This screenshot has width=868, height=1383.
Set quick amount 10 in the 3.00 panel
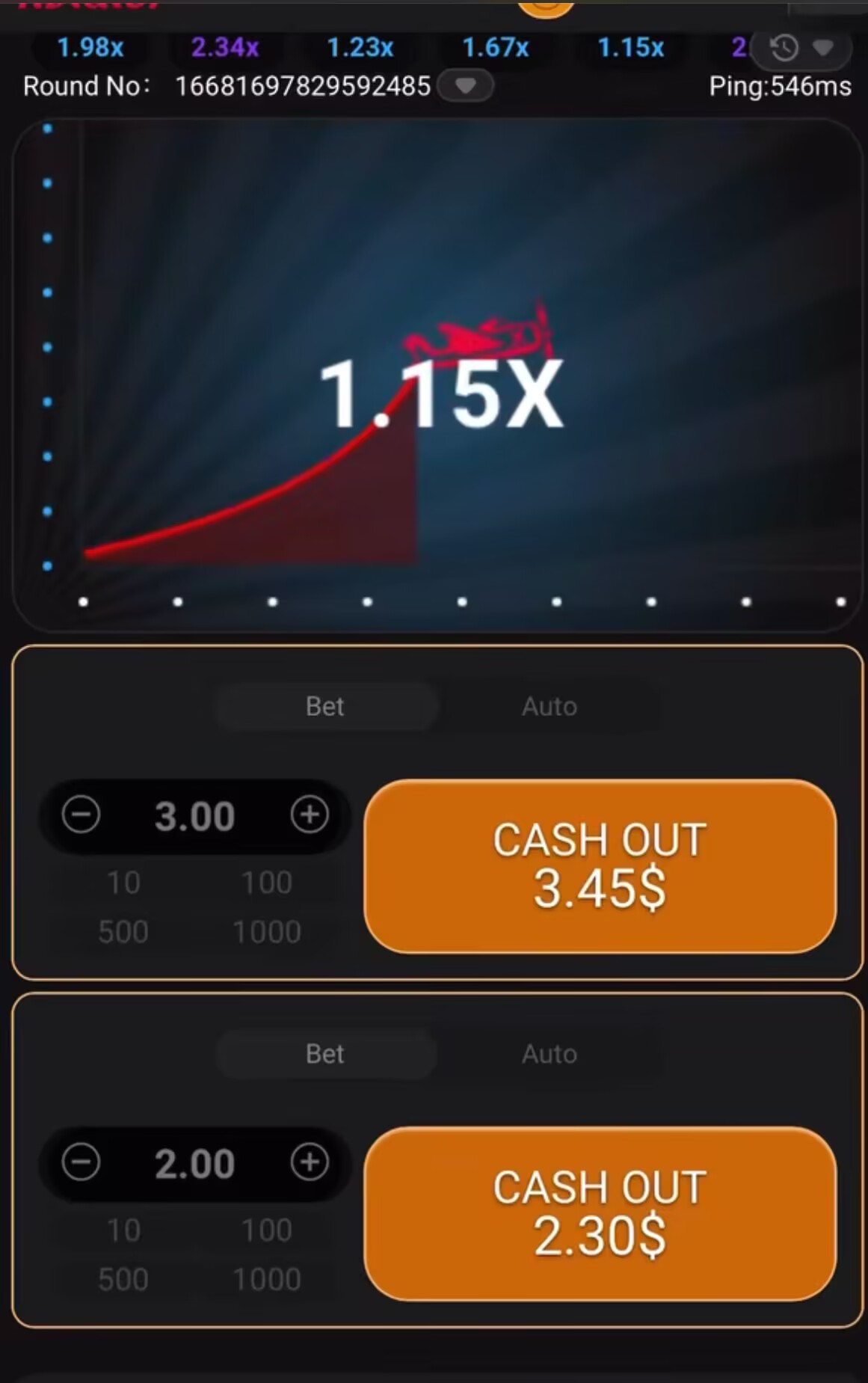123,883
